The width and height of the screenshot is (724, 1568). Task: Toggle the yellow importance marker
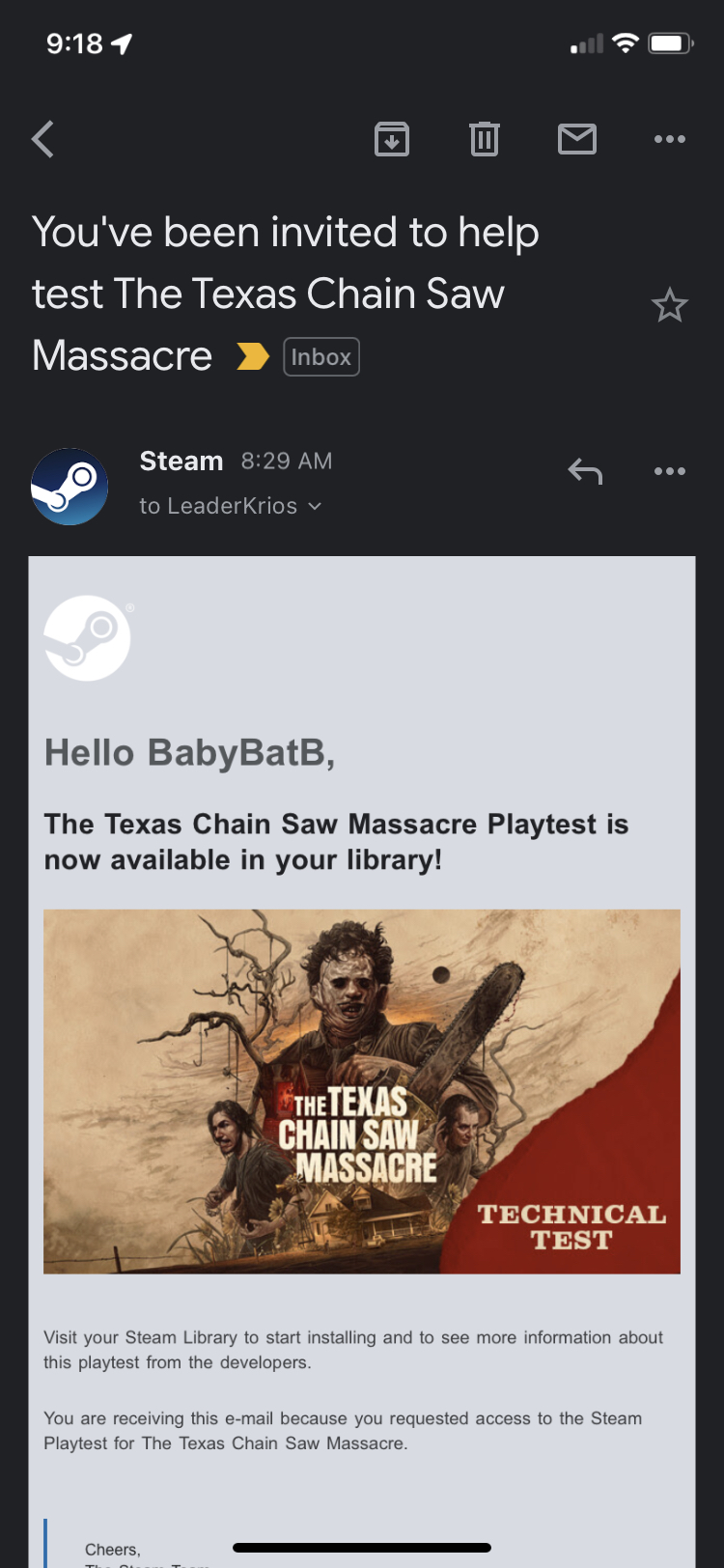(252, 357)
